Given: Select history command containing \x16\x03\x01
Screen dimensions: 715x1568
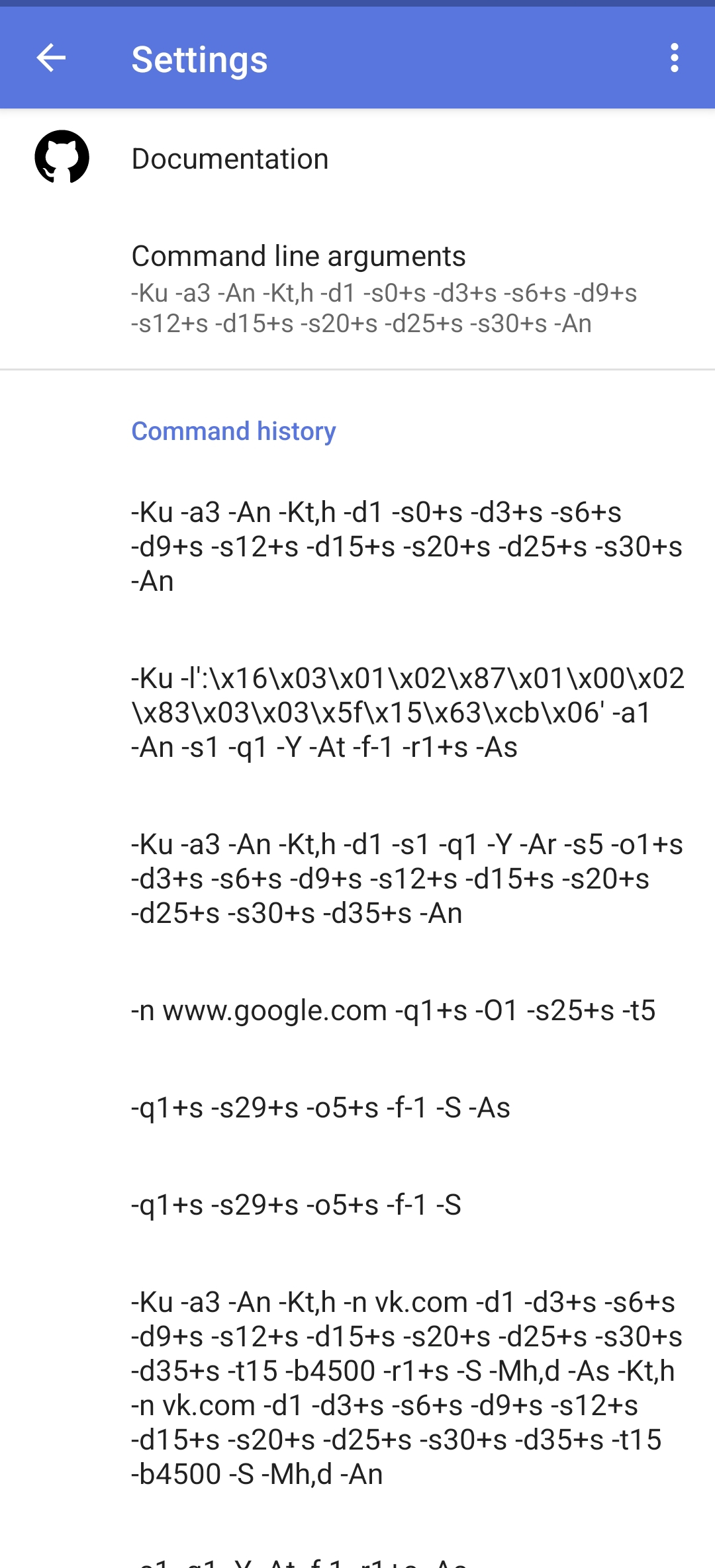Looking at the screenshot, I should (x=406, y=713).
